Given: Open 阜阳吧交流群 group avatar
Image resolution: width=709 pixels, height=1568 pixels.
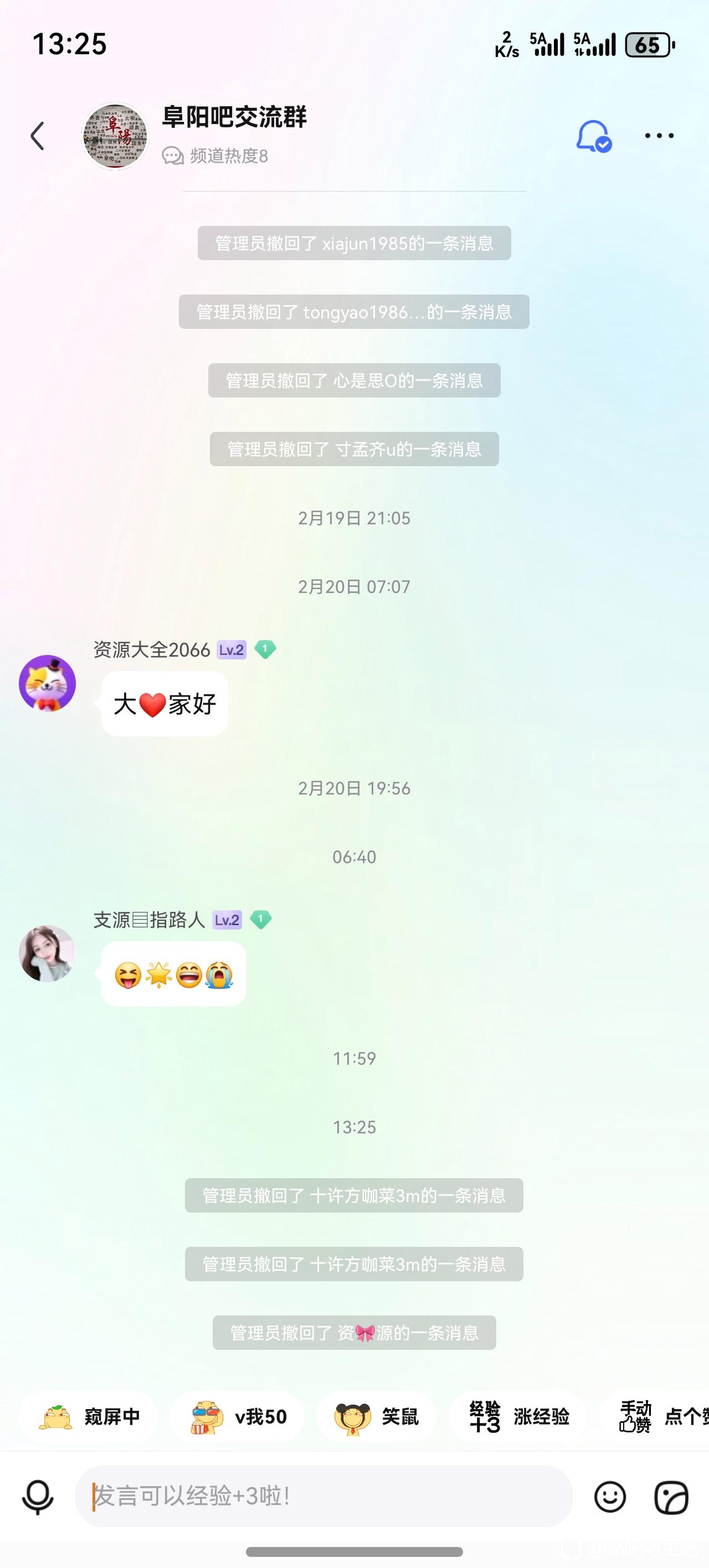Looking at the screenshot, I should 115,136.
